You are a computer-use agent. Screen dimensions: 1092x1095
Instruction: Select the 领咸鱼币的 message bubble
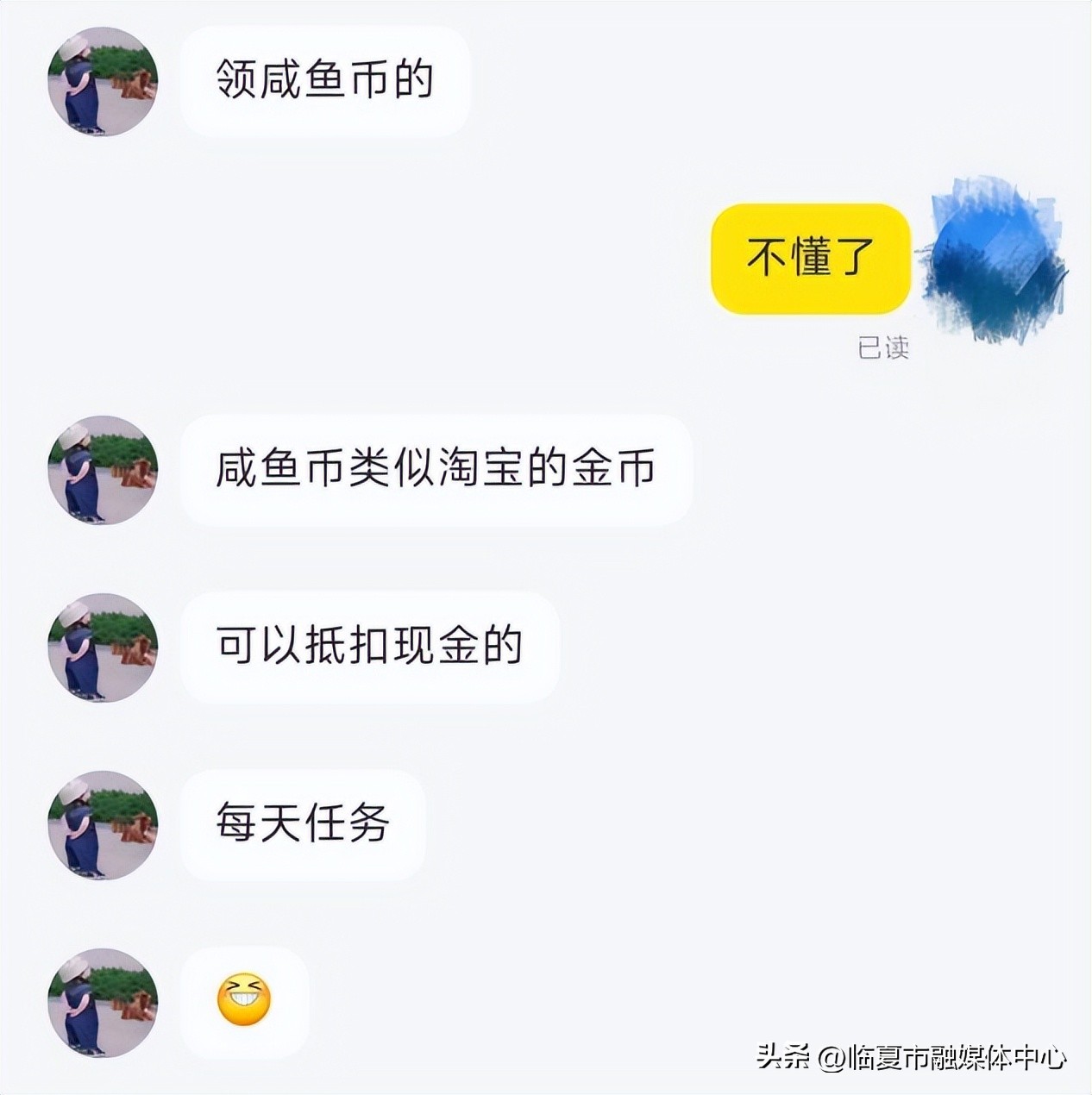click(323, 78)
